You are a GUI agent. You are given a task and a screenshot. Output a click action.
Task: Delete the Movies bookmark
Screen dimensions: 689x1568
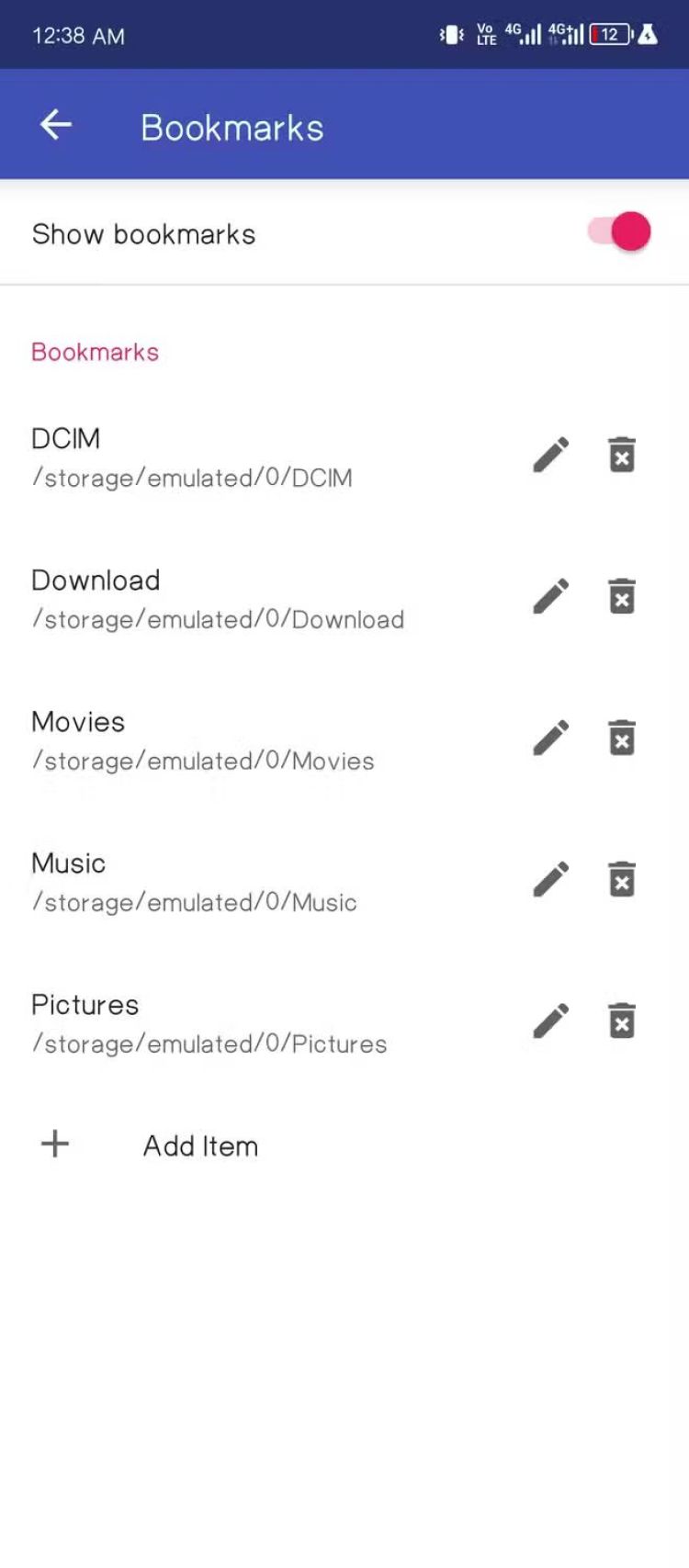622,738
